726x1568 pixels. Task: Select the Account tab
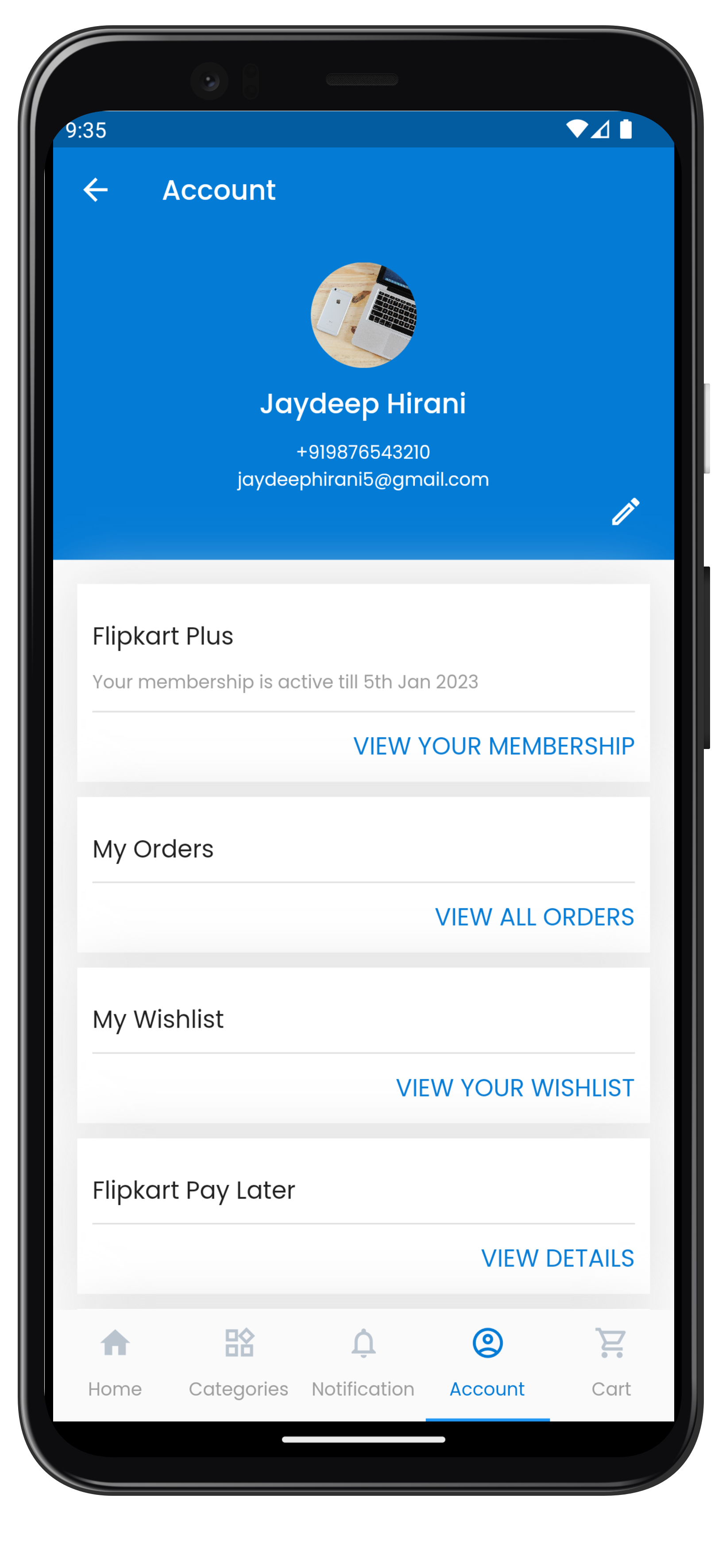(x=487, y=1364)
